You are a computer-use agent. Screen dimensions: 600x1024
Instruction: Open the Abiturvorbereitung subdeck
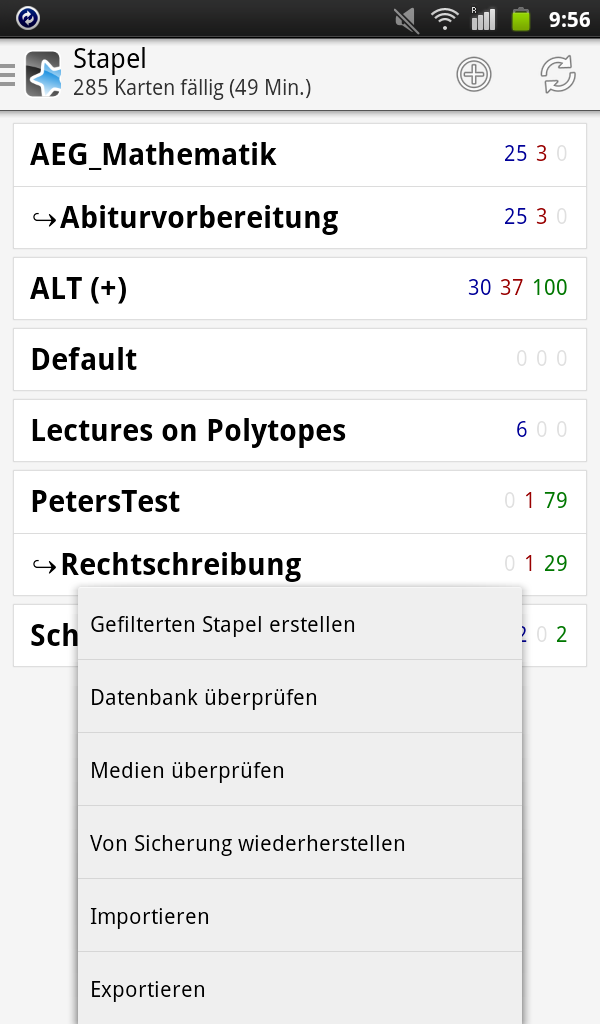click(x=198, y=217)
